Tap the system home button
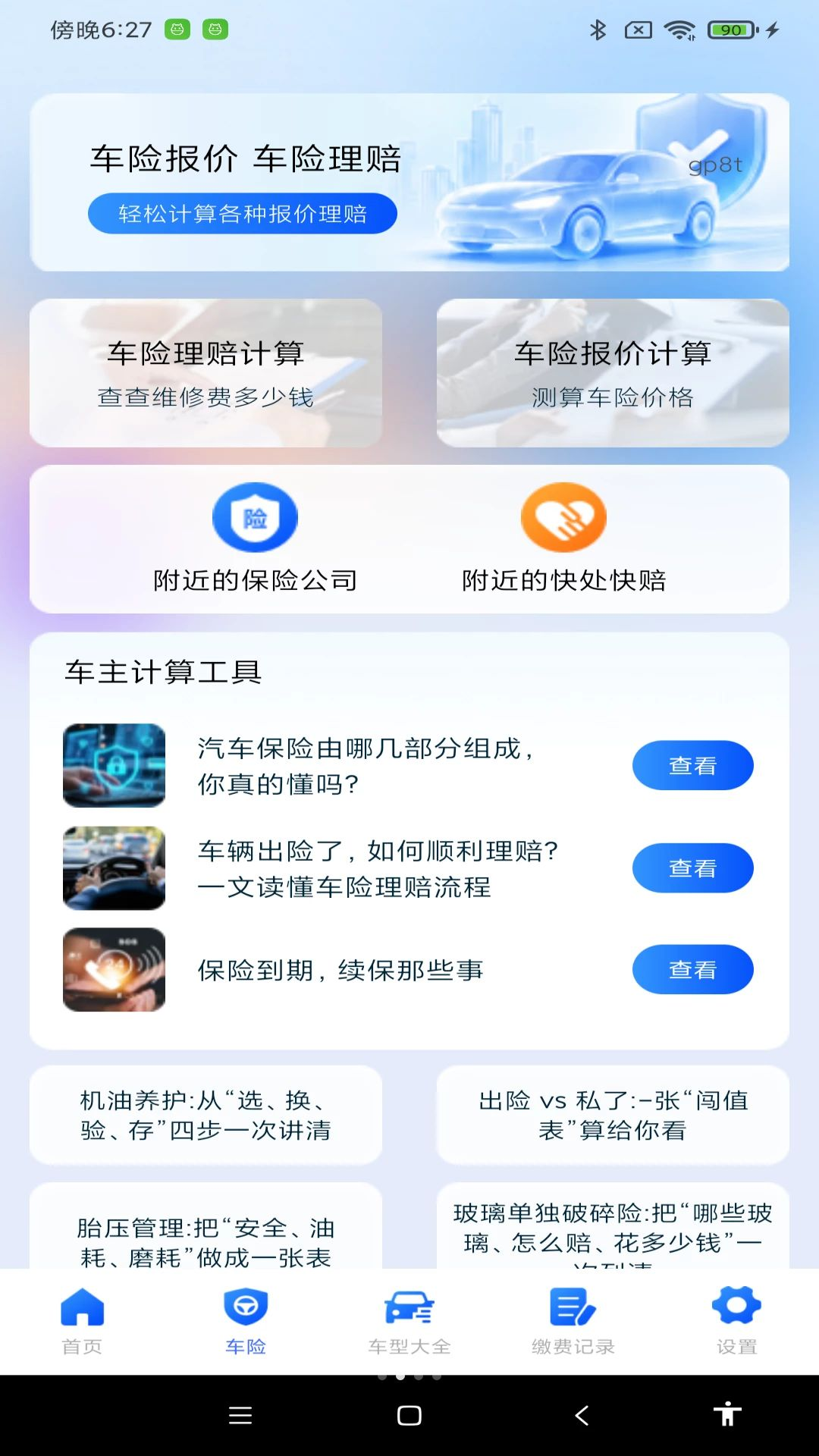The image size is (819, 1456). tap(409, 1415)
